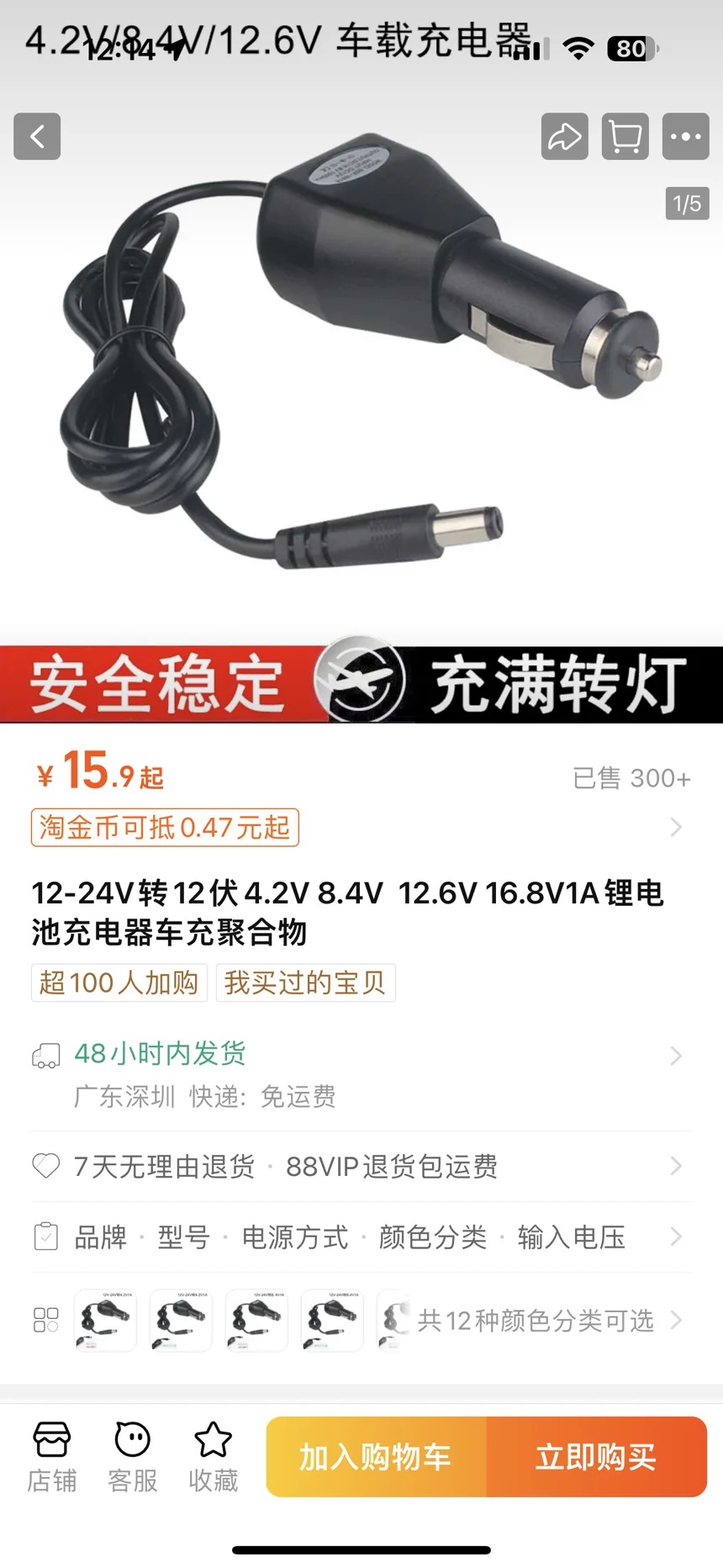Viewport: 723px width, 1568px height.
Task: Open the 48小时内发货 shipping details row
Action: point(361,1073)
